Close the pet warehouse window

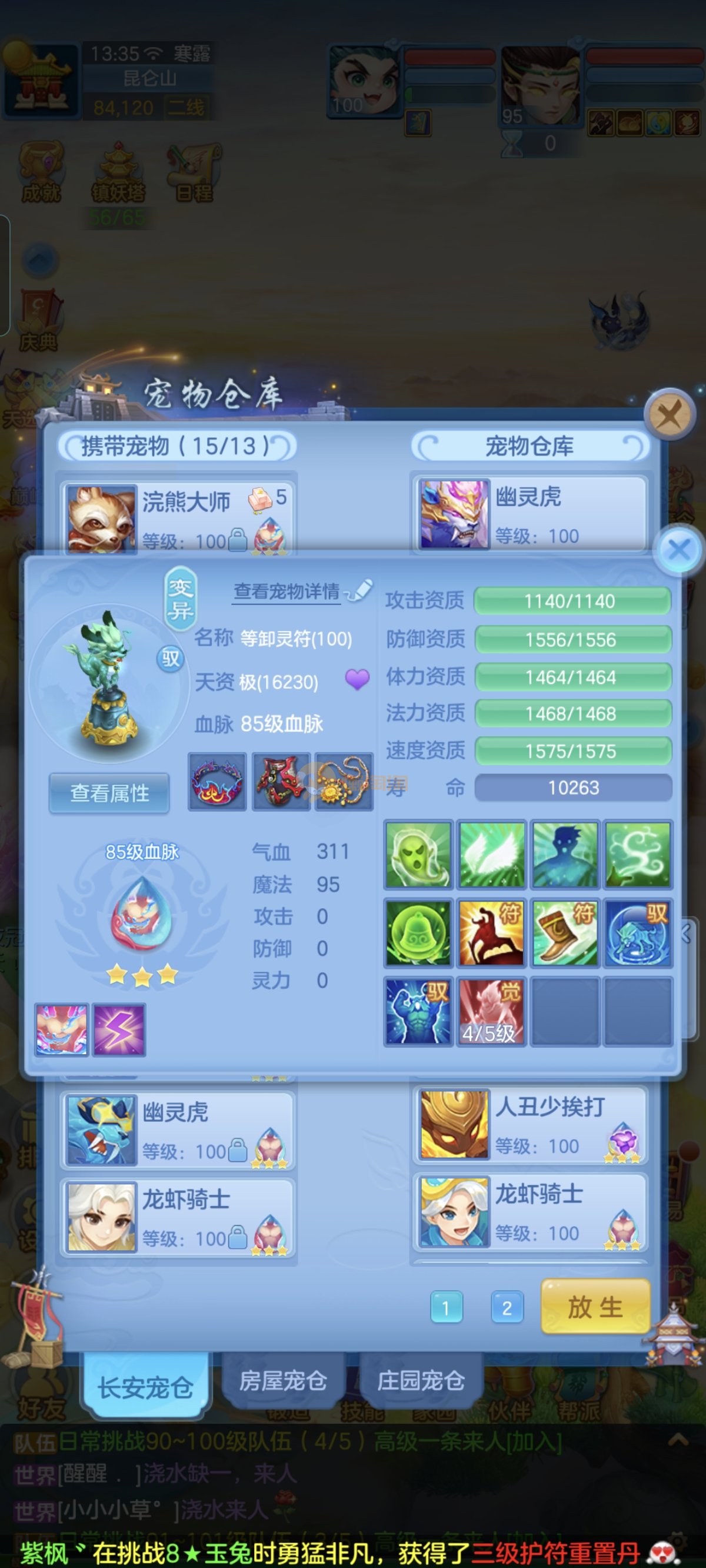coord(670,416)
